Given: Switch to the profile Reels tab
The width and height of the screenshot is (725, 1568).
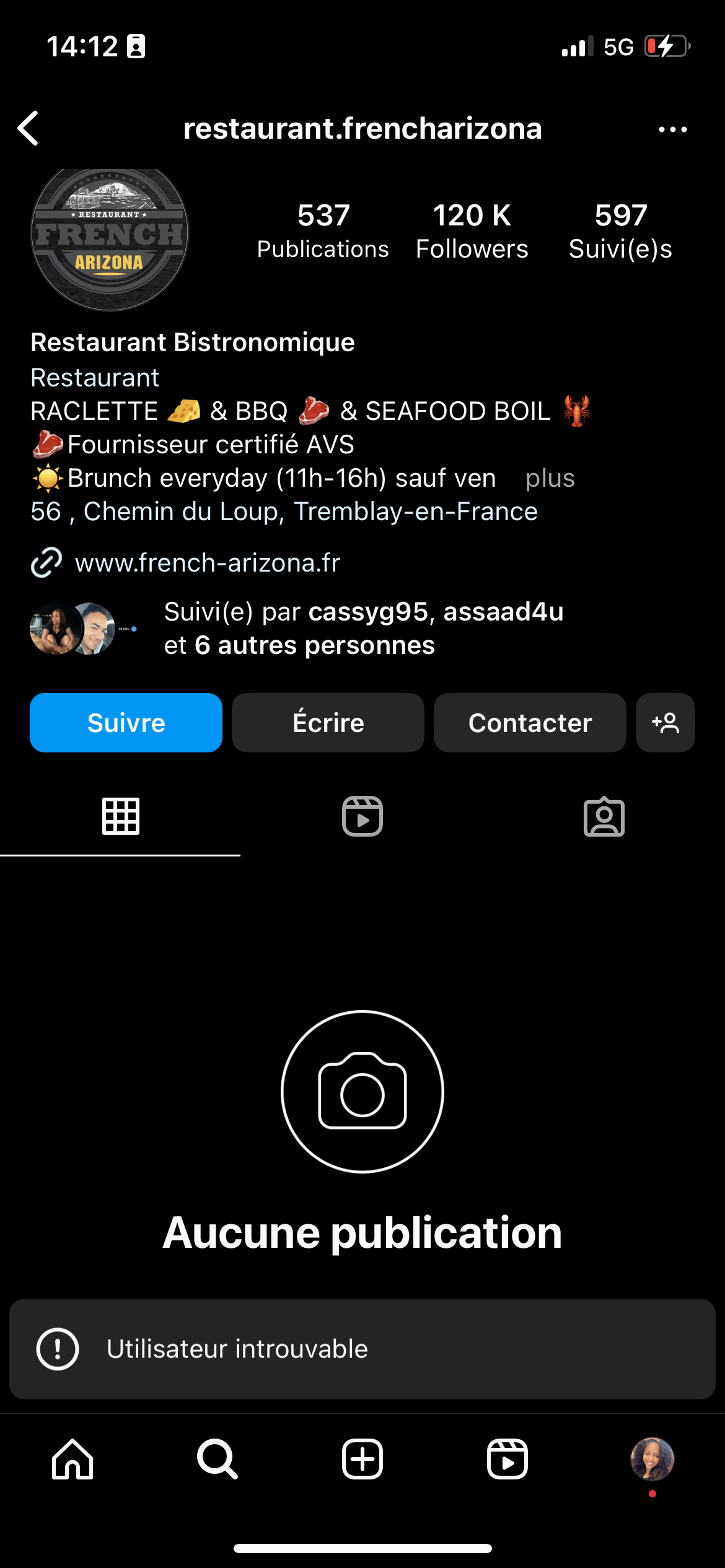Looking at the screenshot, I should click(x=362, y=816).
